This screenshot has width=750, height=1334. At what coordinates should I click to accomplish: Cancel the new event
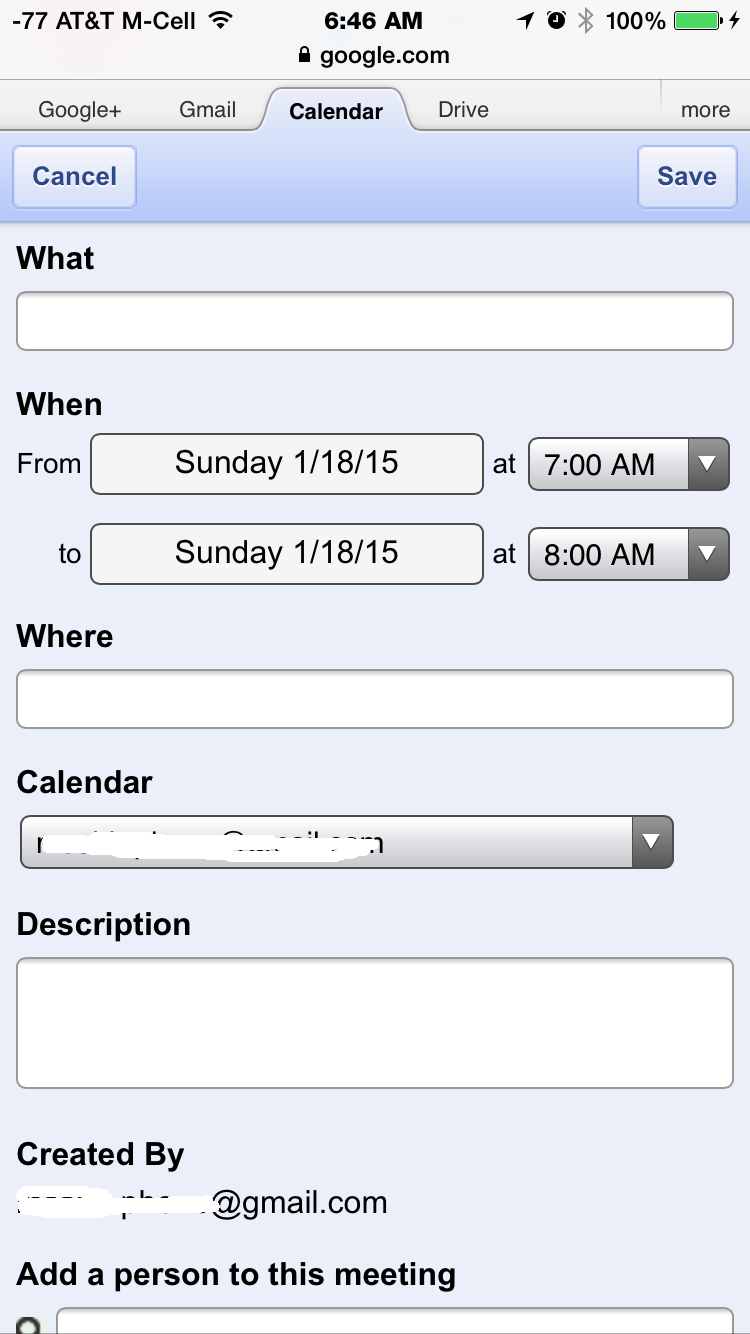74,177
